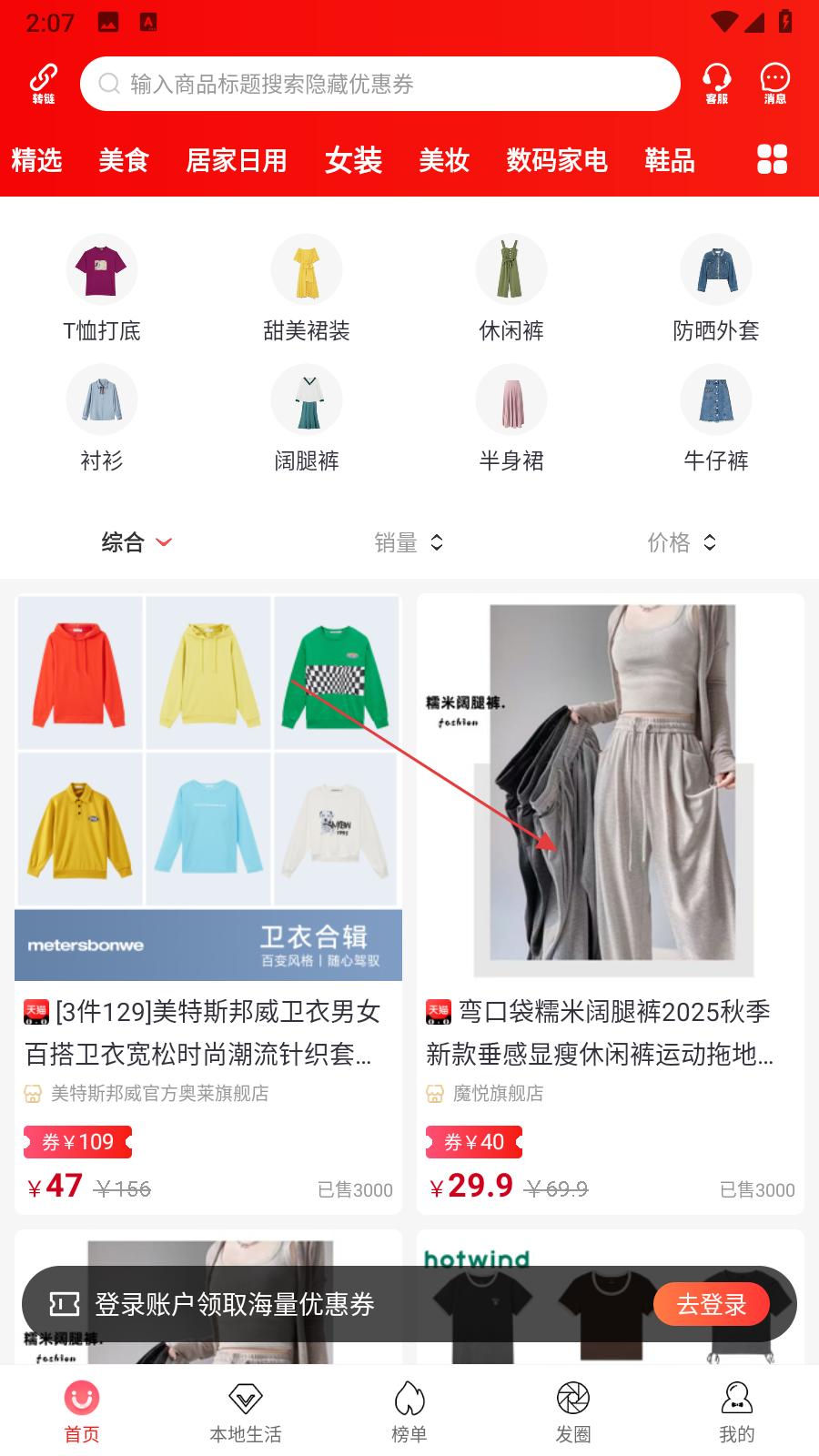This screenshot has height=1456, width=819.
Task: Sort products by 销量
Action: 409,542
